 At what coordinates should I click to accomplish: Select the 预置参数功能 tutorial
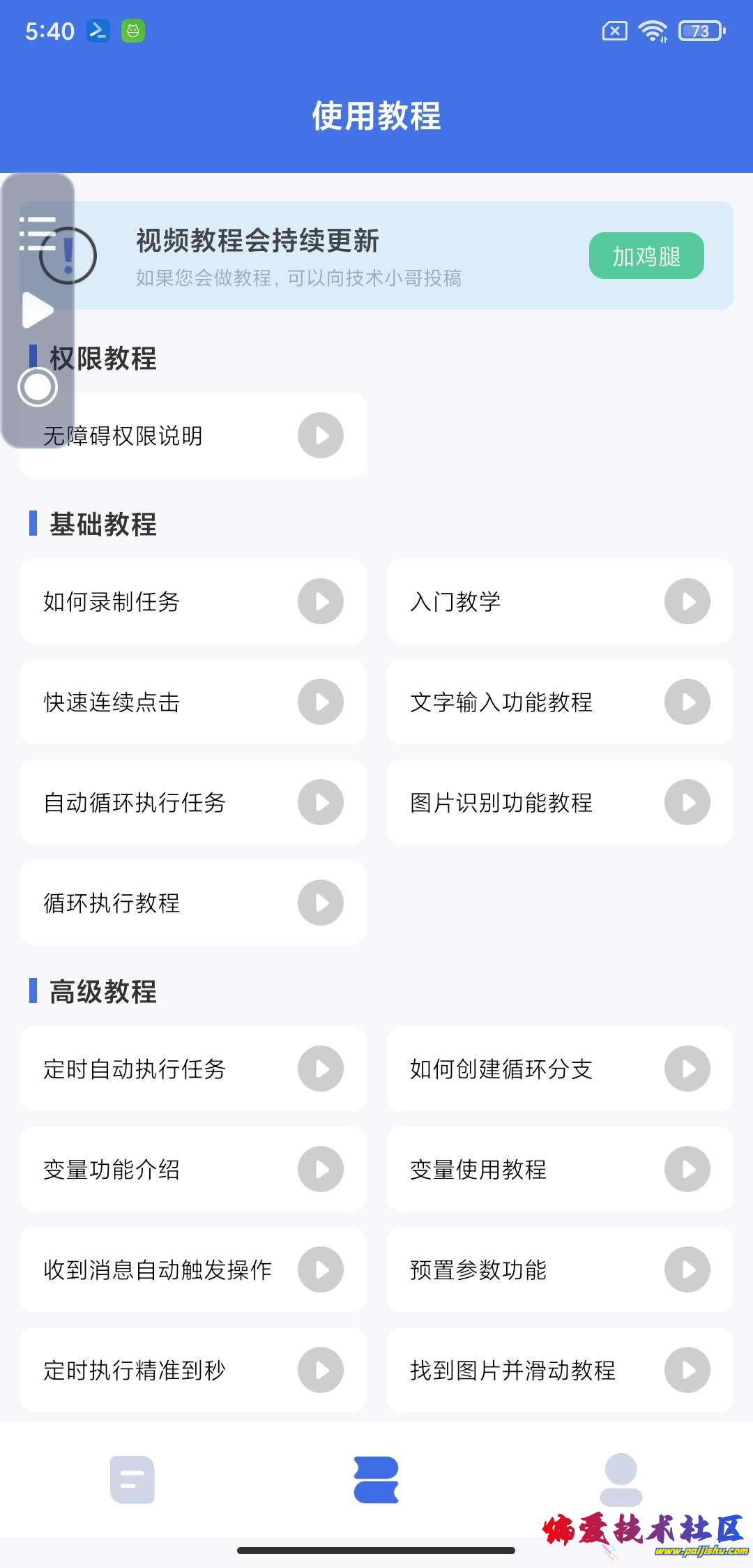(x=559, y=1269)
